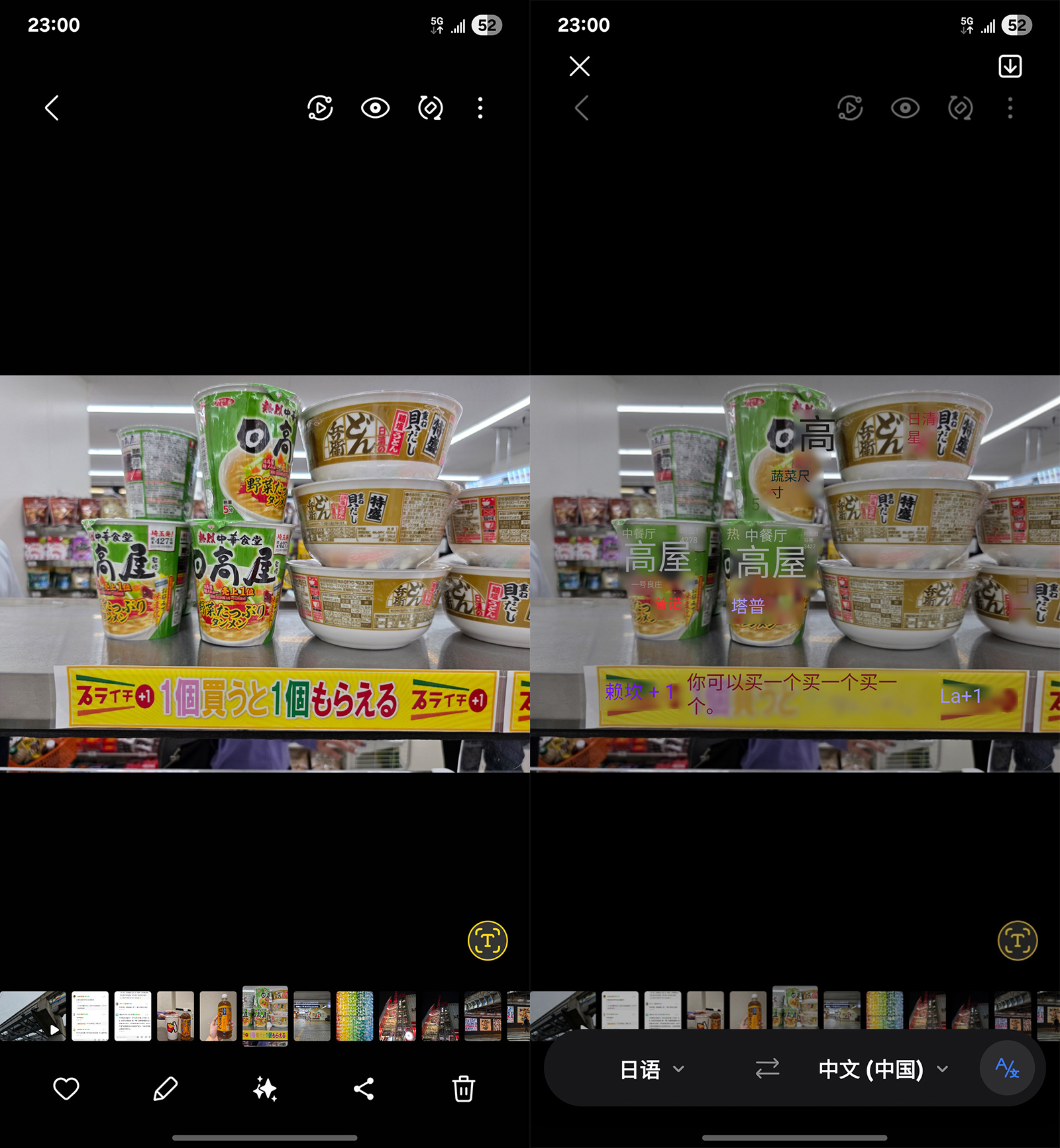Swap the source and target languages
Image resolution: width=1060 pixels, height=1148 pixels.
tap(767, 1069)
